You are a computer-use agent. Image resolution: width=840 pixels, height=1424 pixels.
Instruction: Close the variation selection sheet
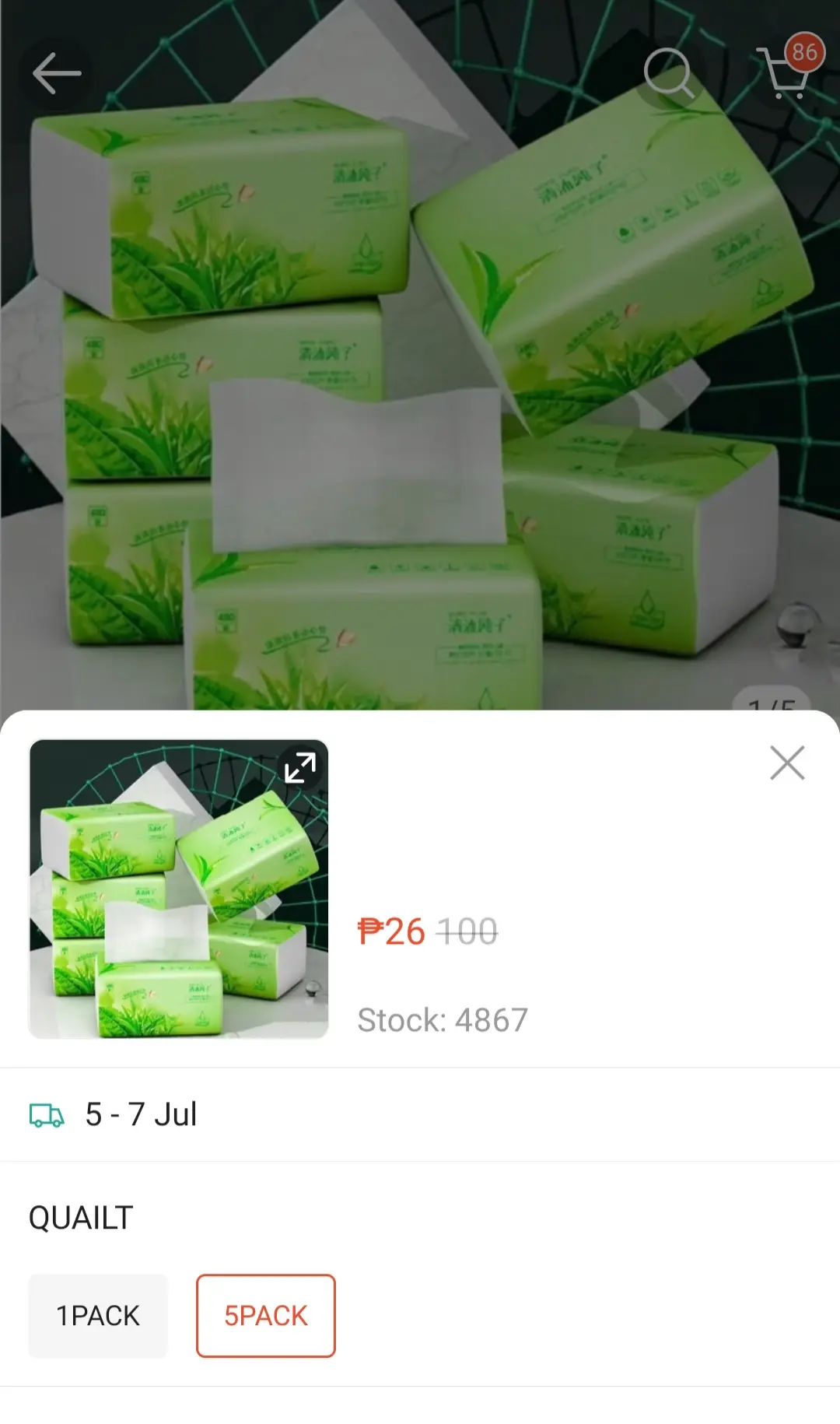coord(787,763)
